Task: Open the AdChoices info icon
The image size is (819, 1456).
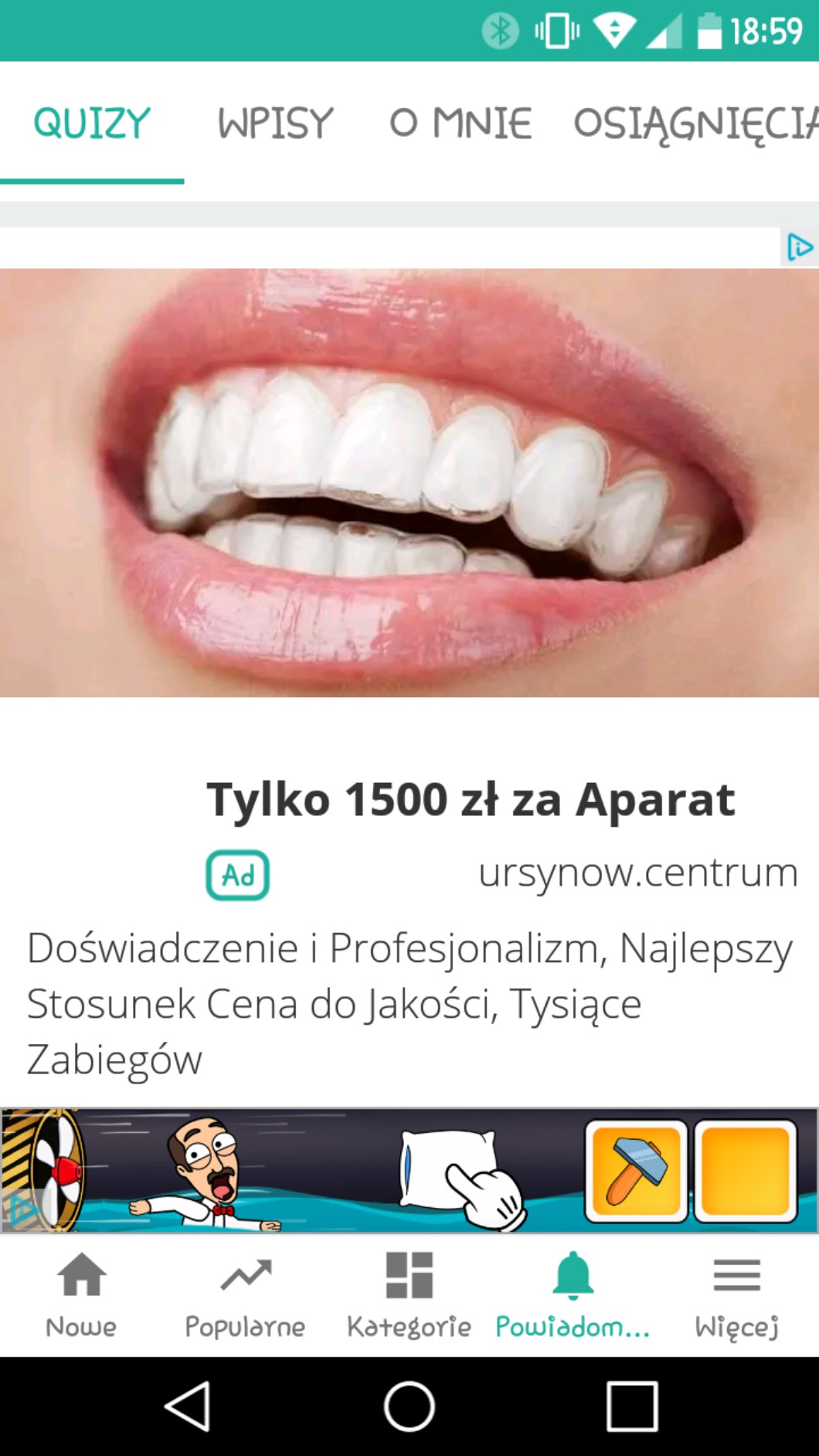Action: coord(800,248)
